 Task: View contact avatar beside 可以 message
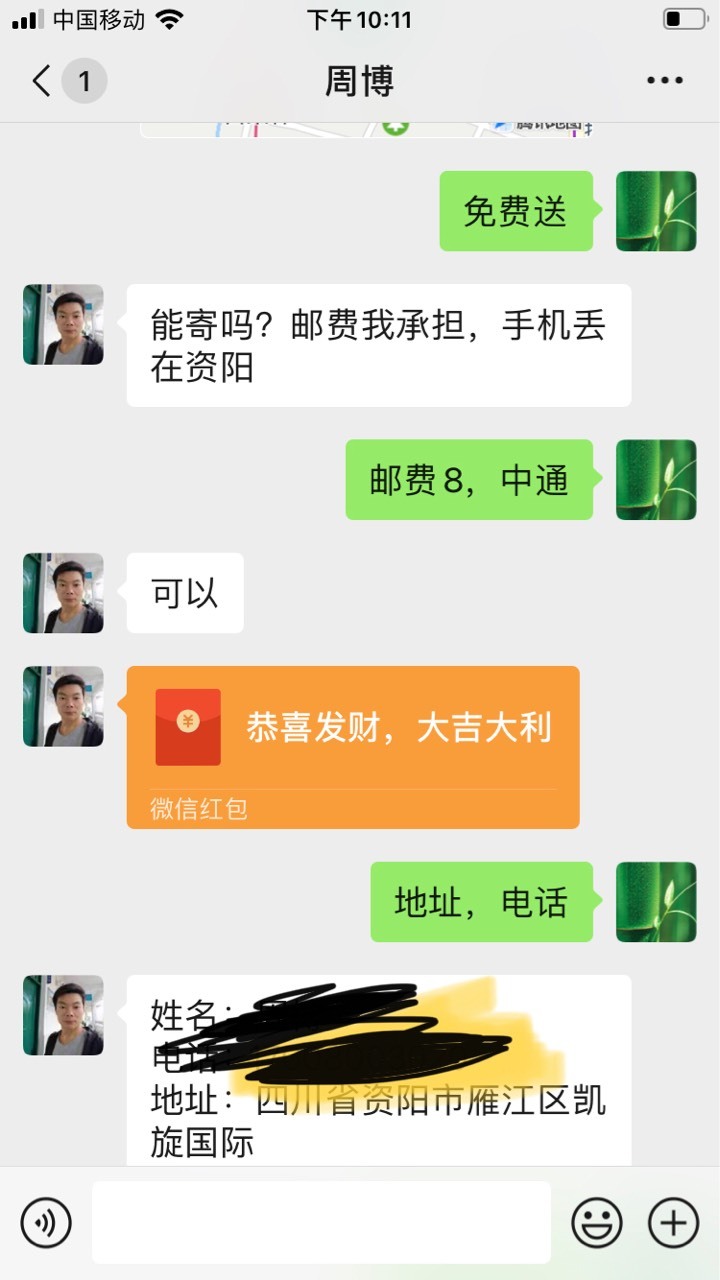[63, 593]
